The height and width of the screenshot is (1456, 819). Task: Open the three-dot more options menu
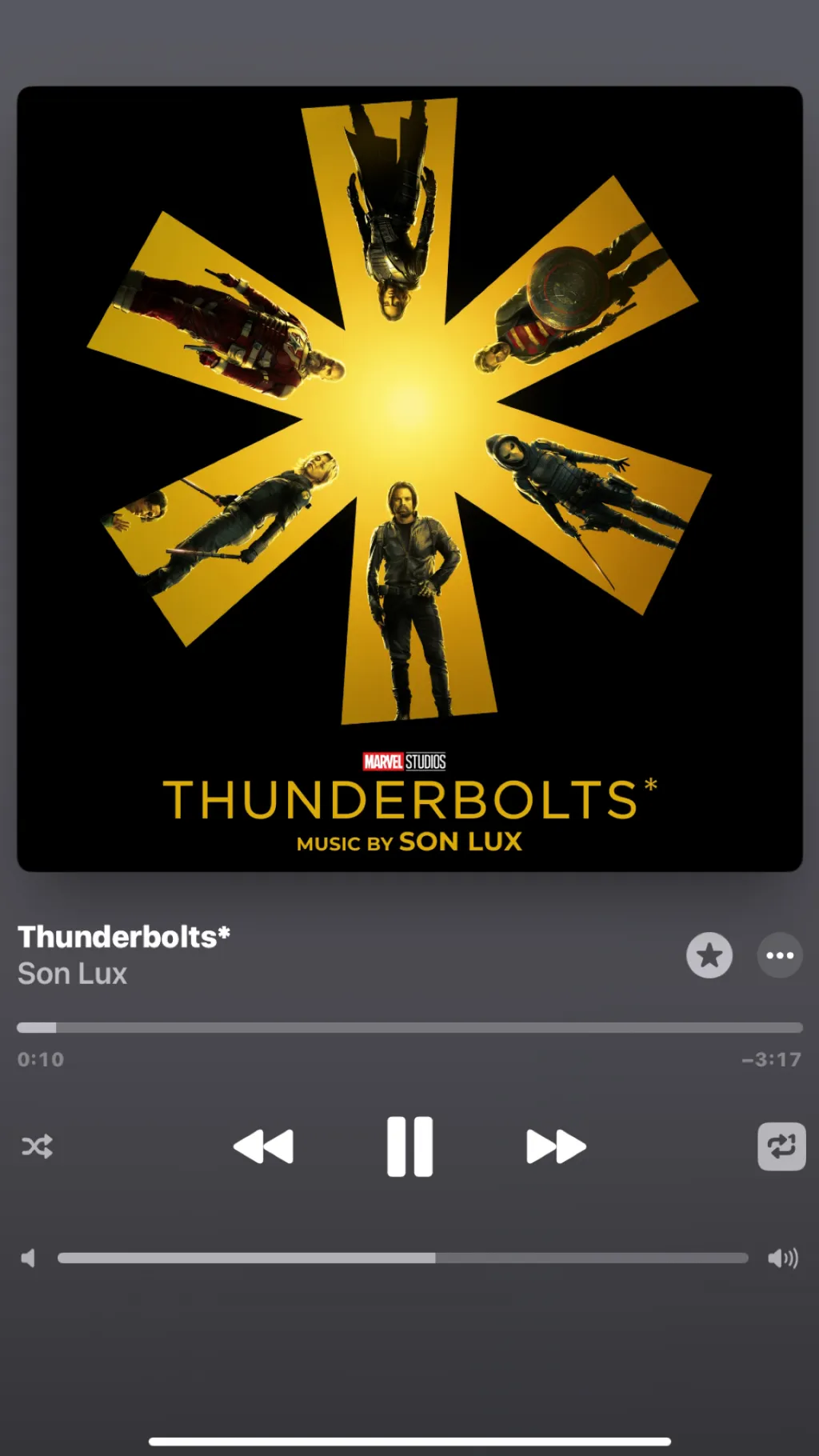(780, 955)
